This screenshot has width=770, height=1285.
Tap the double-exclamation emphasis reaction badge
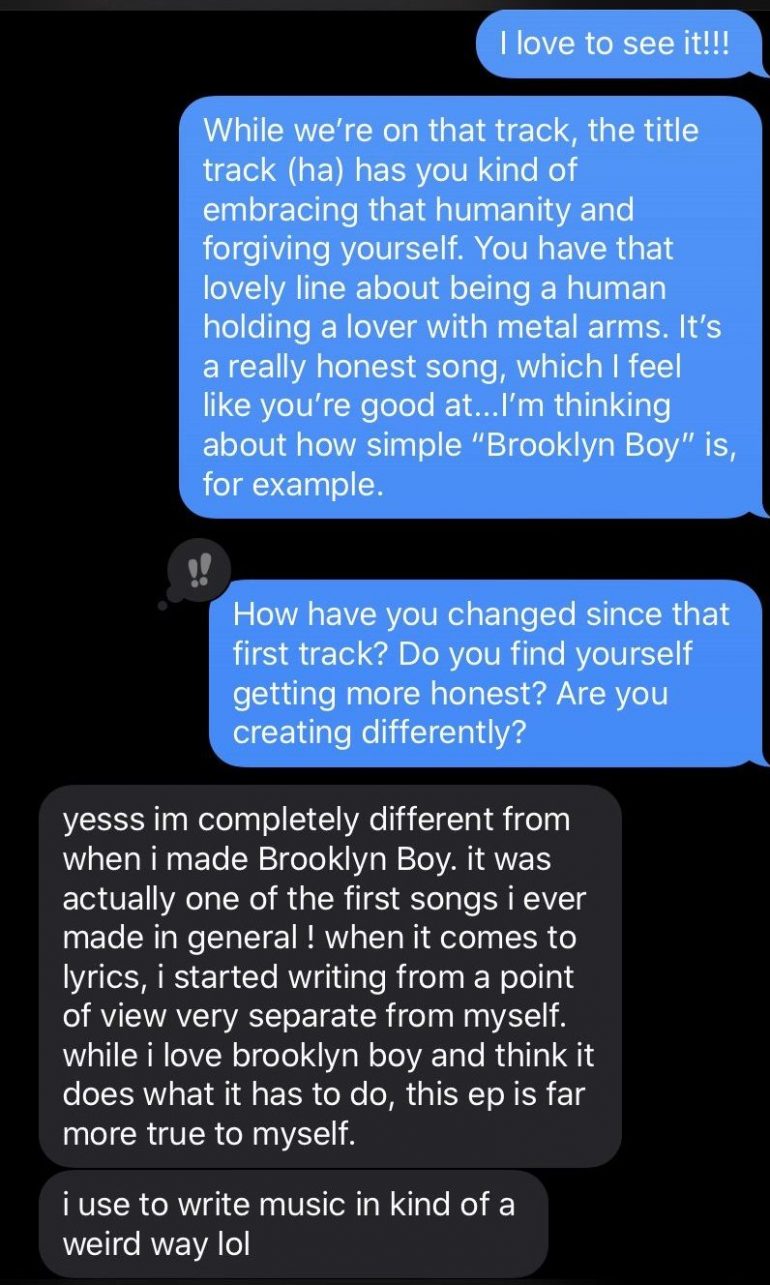click(201, 571)
